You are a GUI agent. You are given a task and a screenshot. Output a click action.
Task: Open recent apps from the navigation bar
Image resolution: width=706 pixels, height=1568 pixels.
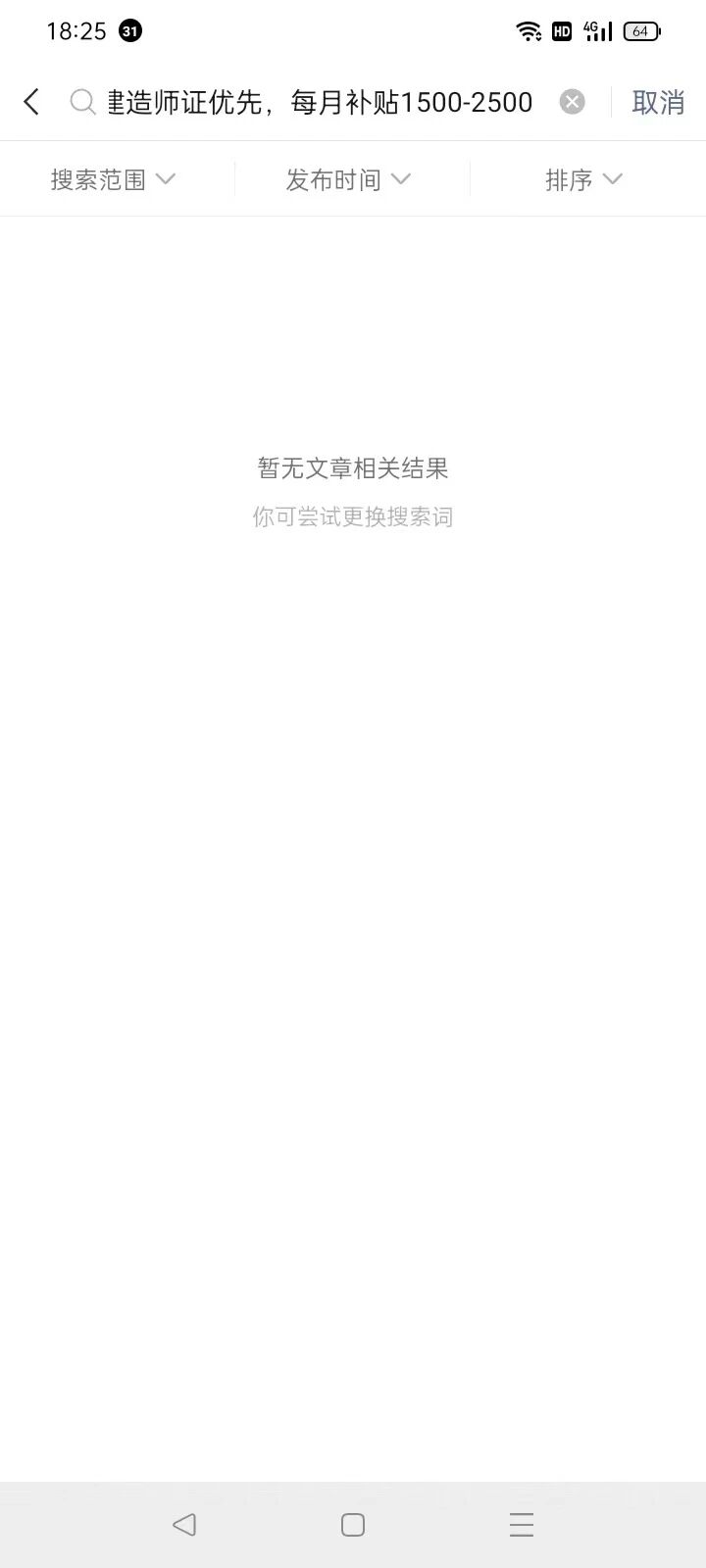(x=522, y=1525)
